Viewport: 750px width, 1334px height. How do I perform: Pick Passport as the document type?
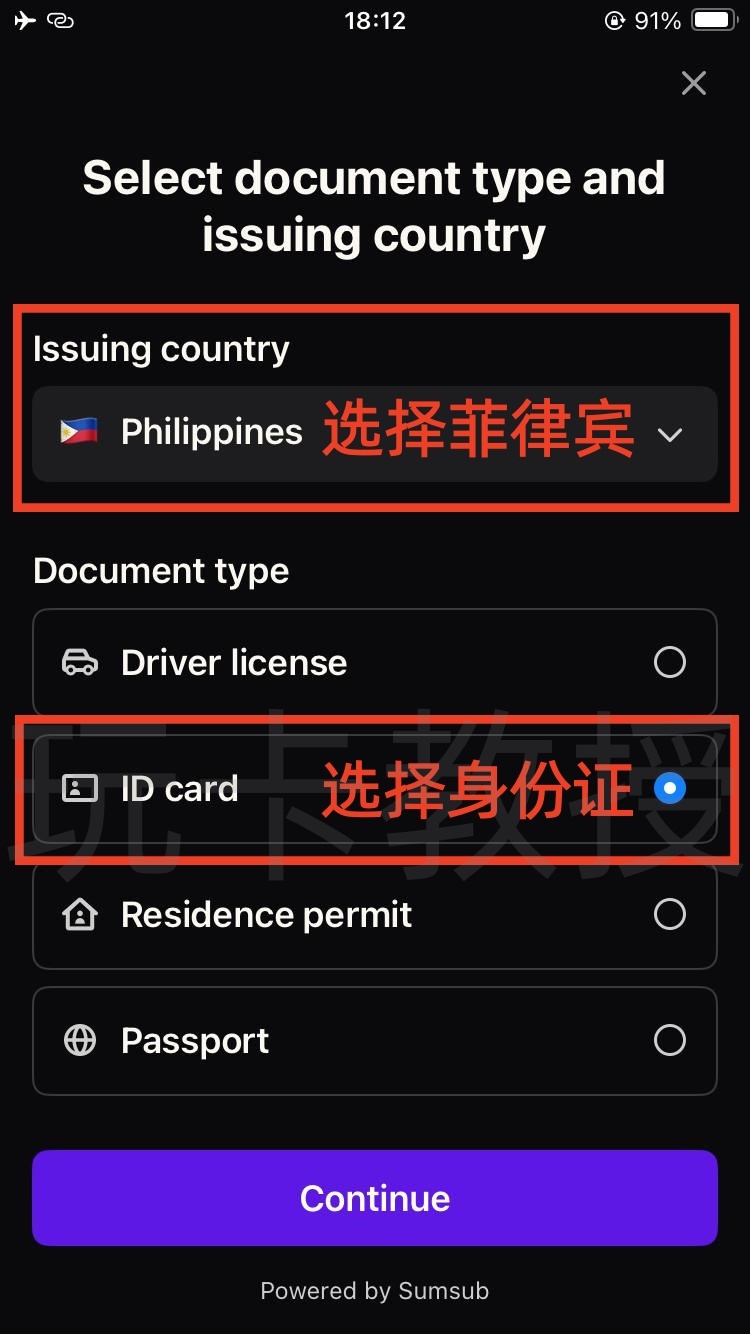click(x=374, y=1041)
